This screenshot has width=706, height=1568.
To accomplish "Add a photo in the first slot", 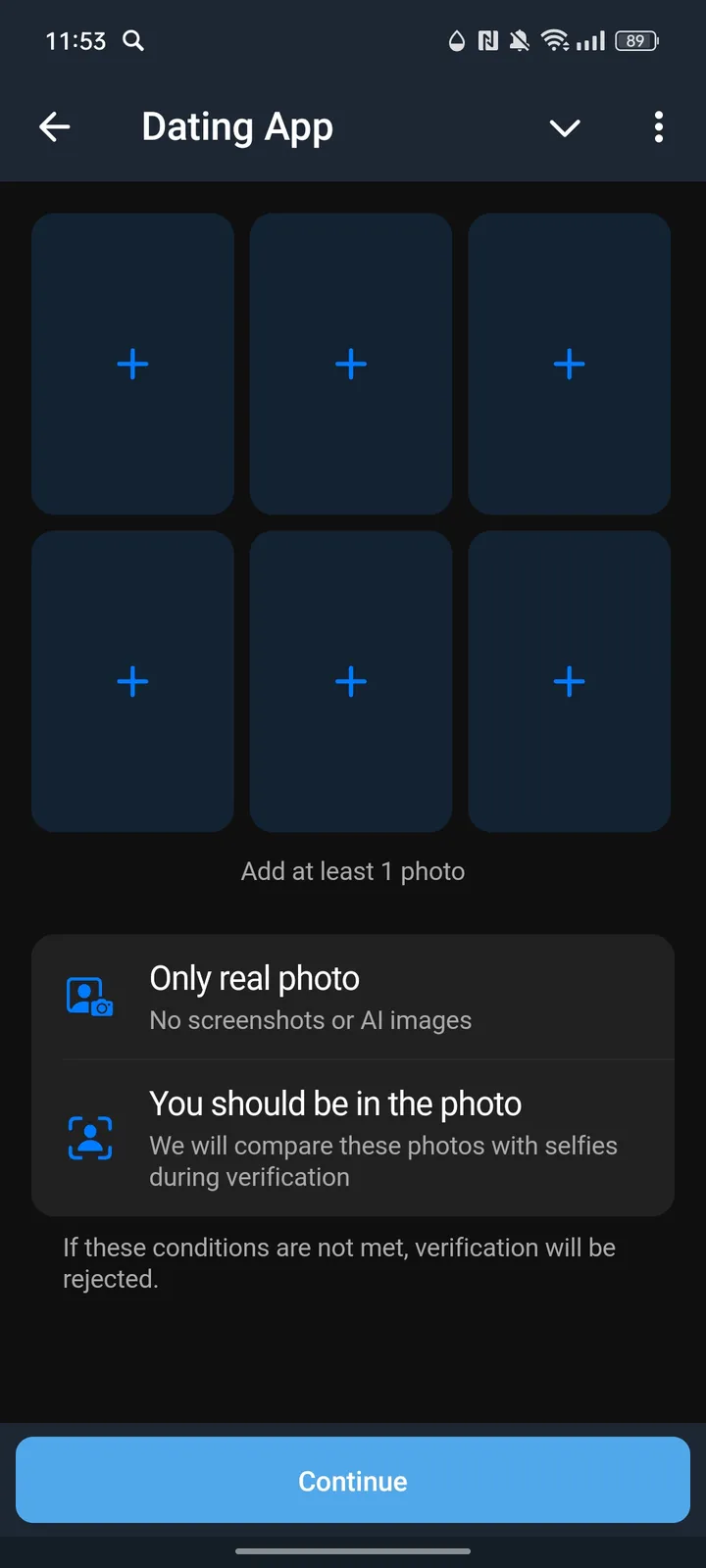I will (132, 364).
